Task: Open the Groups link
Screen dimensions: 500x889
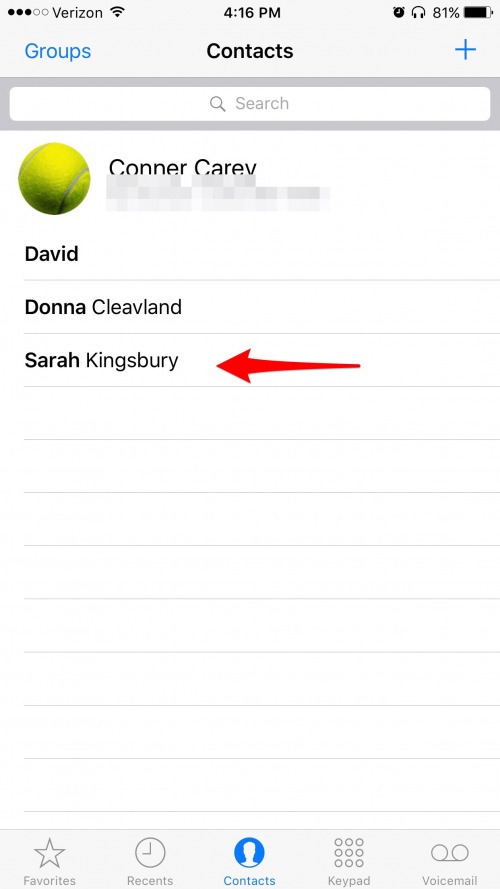Action: (58, 51)
